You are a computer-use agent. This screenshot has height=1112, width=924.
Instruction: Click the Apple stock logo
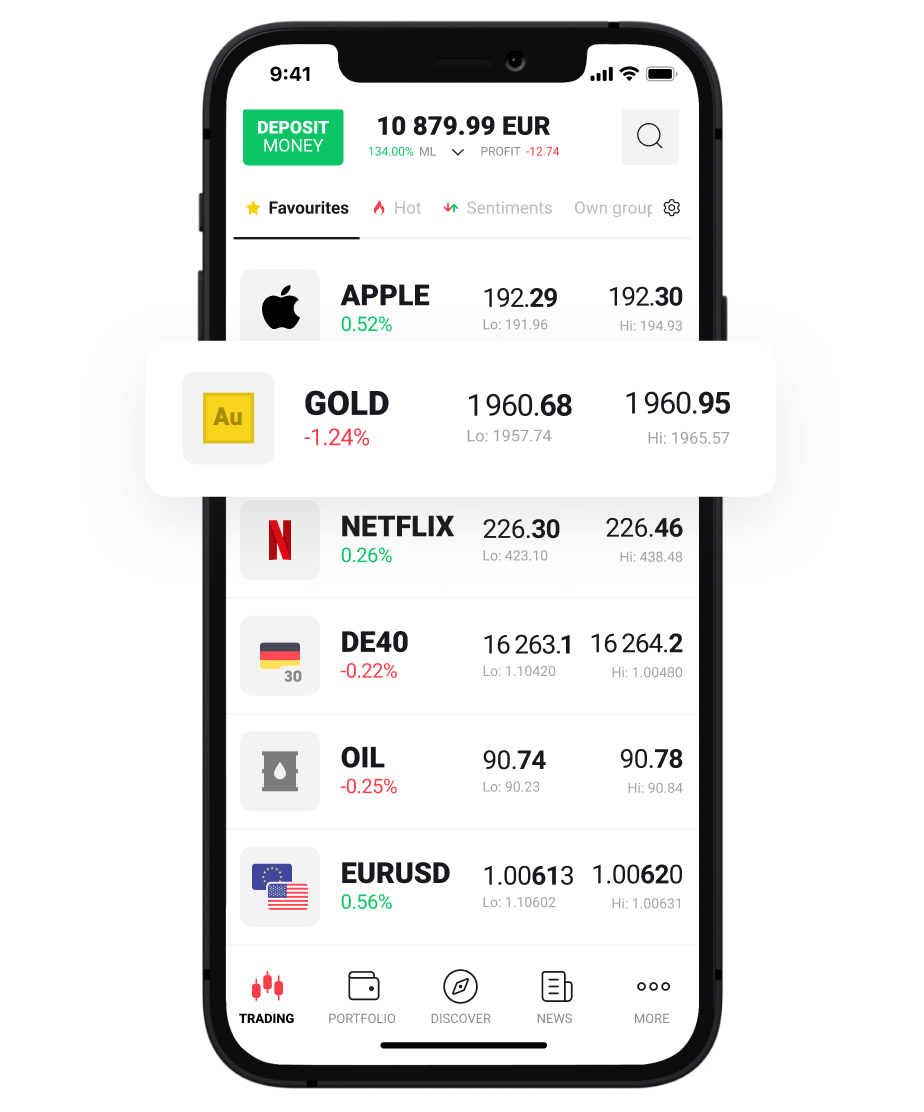click(x=280, y=302)
